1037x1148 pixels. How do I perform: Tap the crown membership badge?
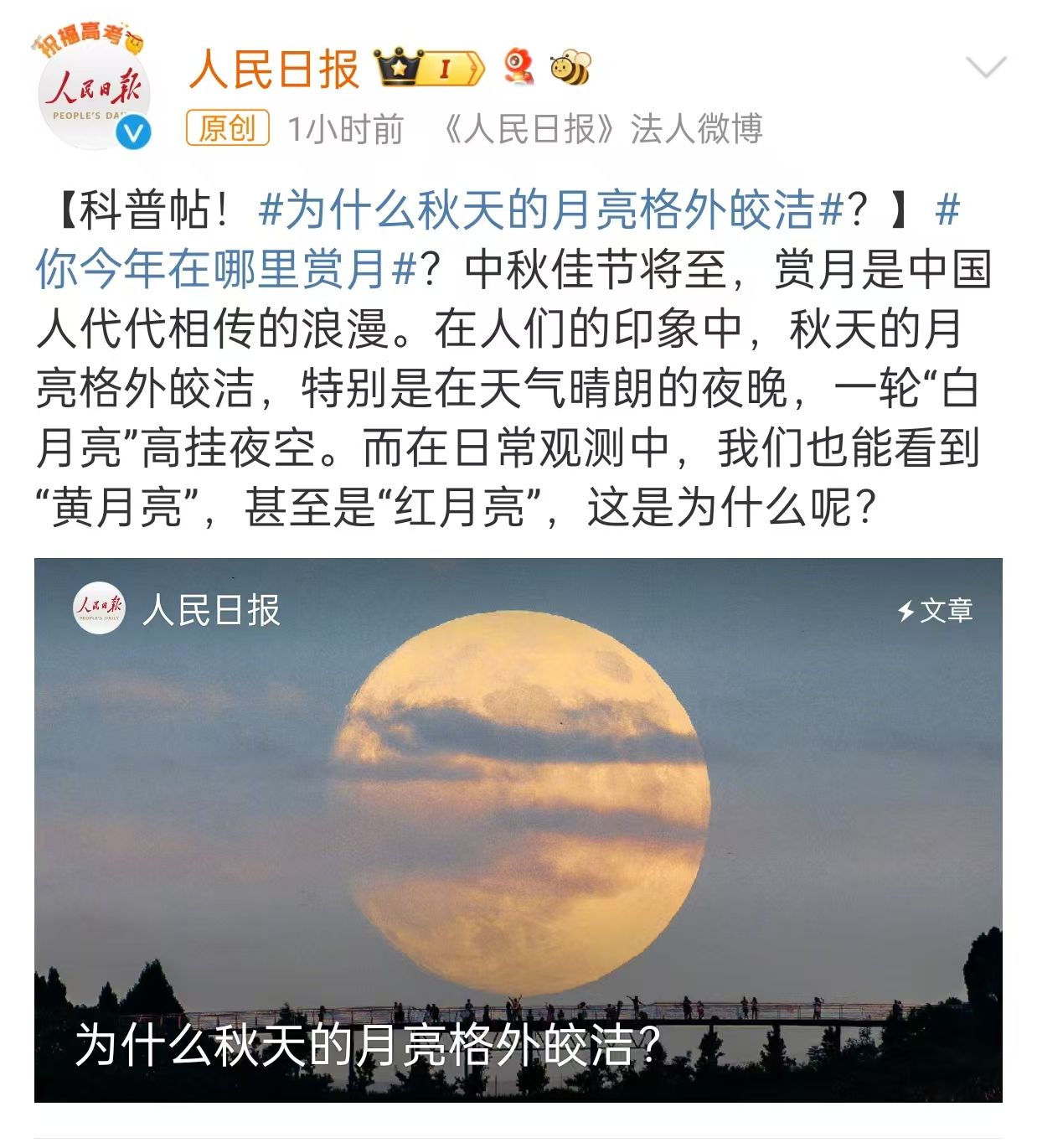(x=430, y=68)
